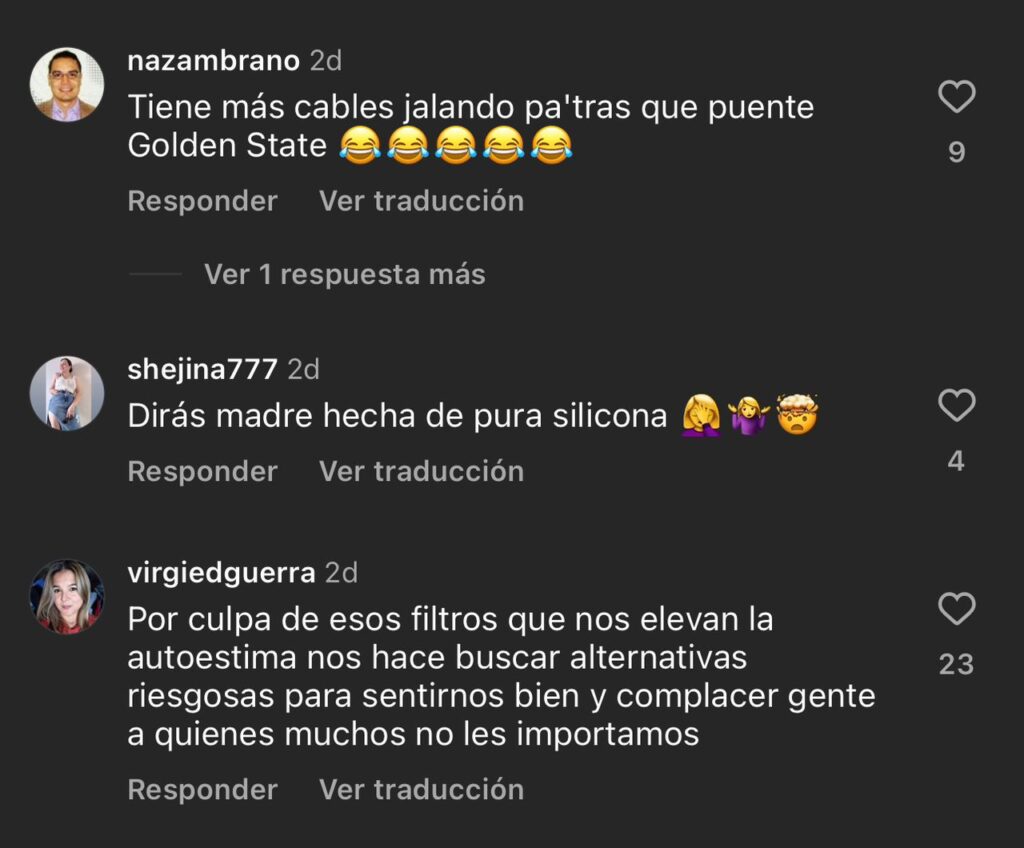This screenshot has height=848, width=1024.
Task: Open the nazambrano username link
Action: click(x=213, y=61)
